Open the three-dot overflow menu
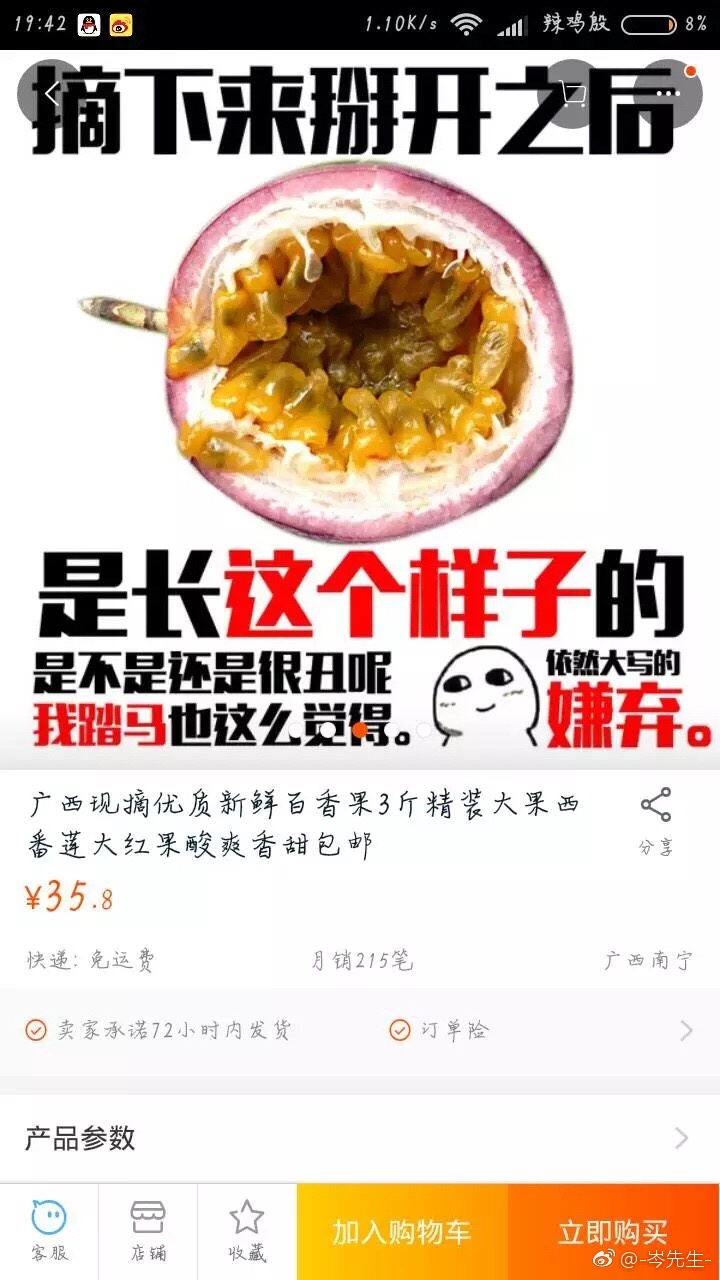 667,94
